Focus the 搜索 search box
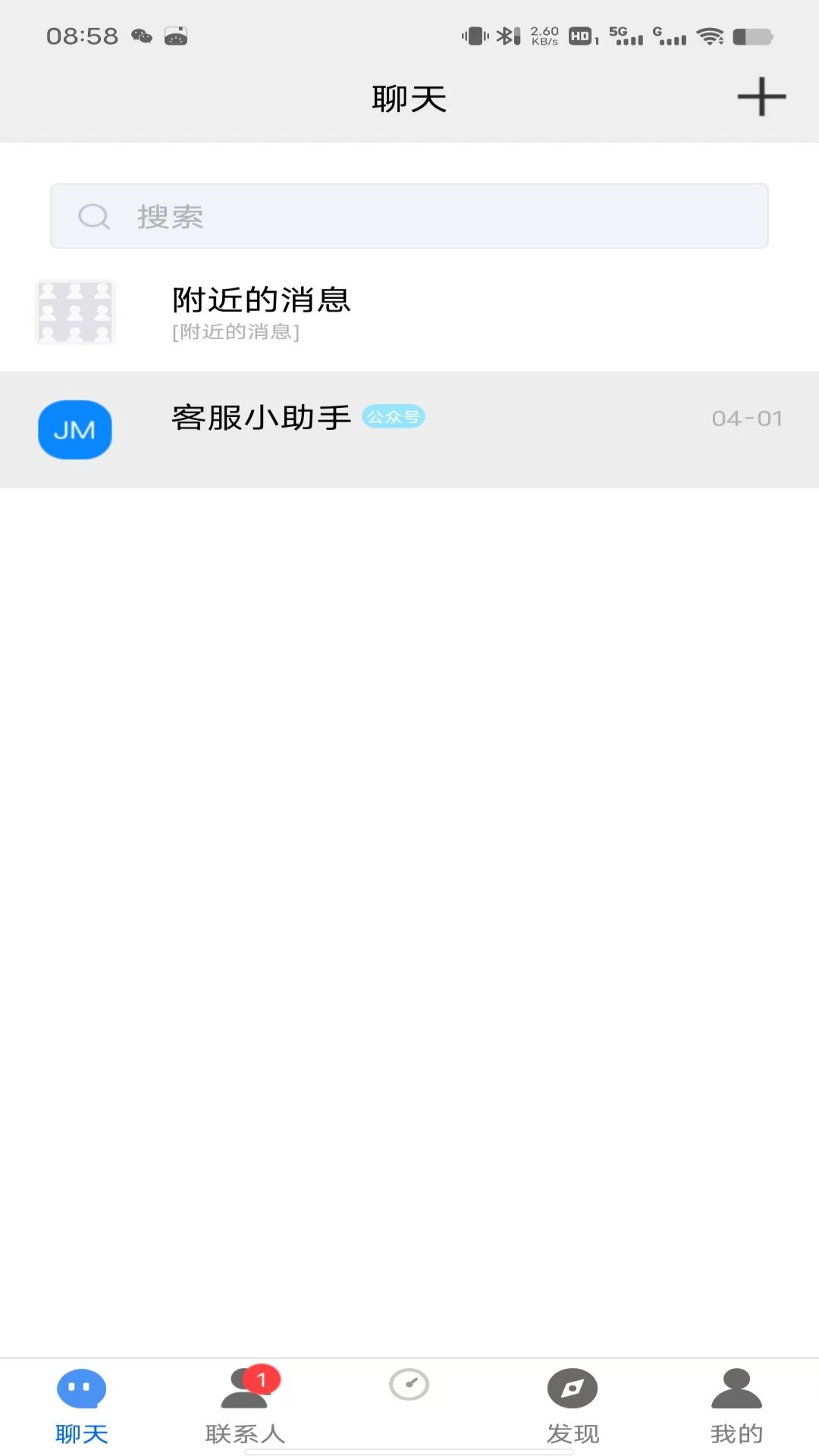The width and height of the screenshot is (819, 1456). coord(409,216)
